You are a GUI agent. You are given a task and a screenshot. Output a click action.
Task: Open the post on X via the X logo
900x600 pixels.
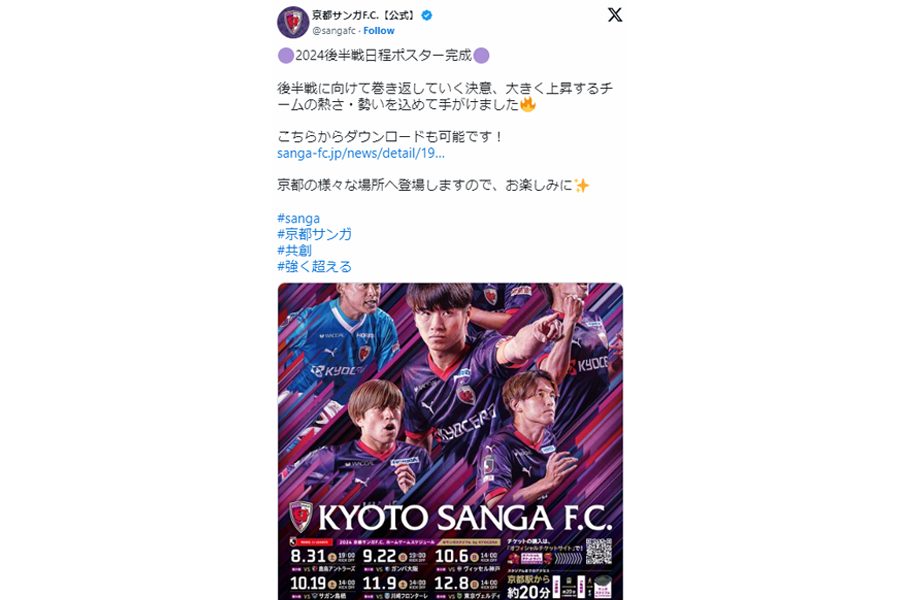615,15
